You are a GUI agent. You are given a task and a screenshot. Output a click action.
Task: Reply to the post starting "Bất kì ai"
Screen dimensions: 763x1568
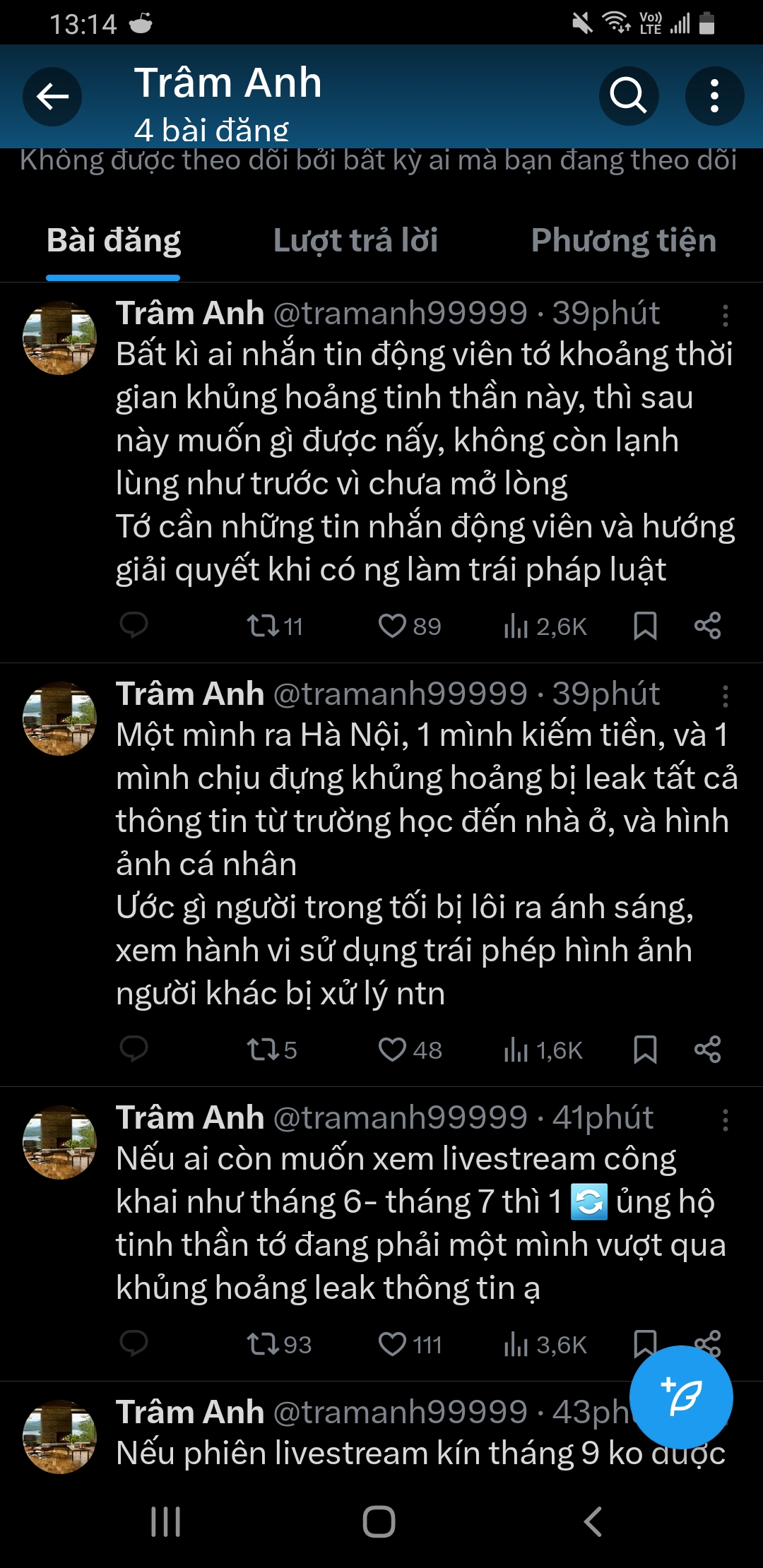[x=134, y=626]
